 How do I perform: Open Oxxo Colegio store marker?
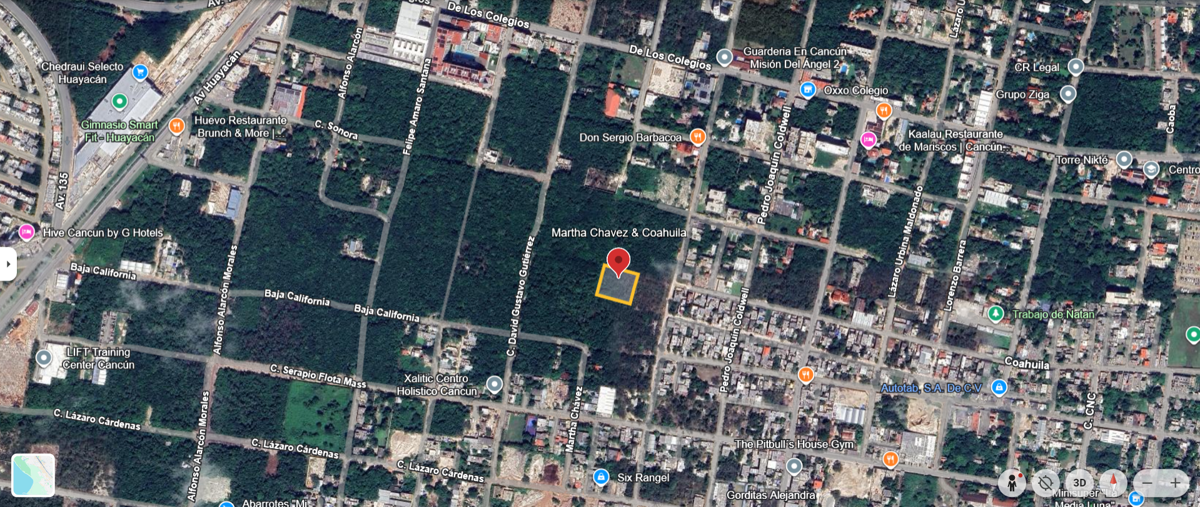click(808, 89)
